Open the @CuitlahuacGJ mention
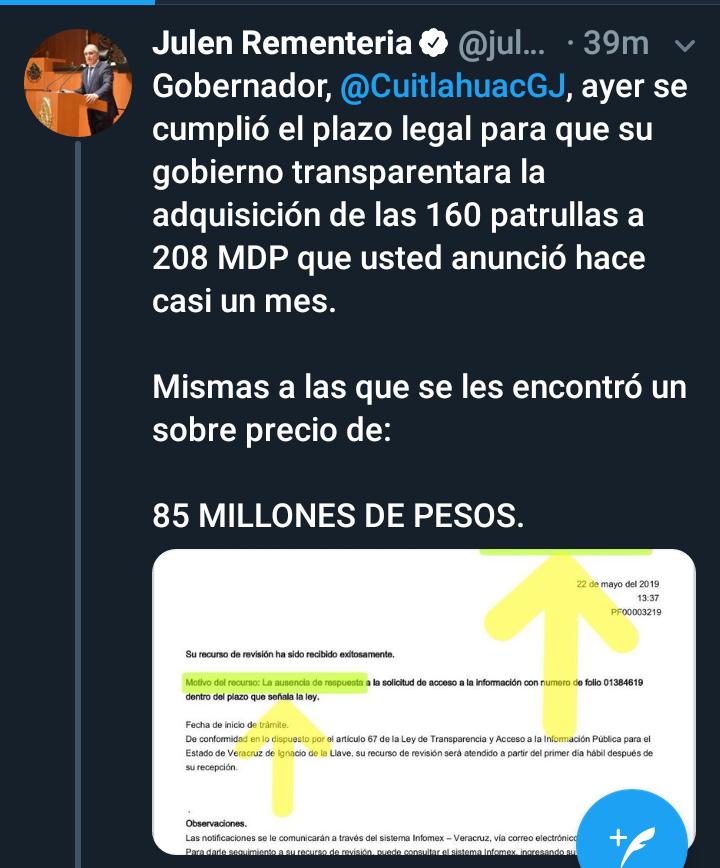This screenshot has height=868, width=720. [453, 88]
